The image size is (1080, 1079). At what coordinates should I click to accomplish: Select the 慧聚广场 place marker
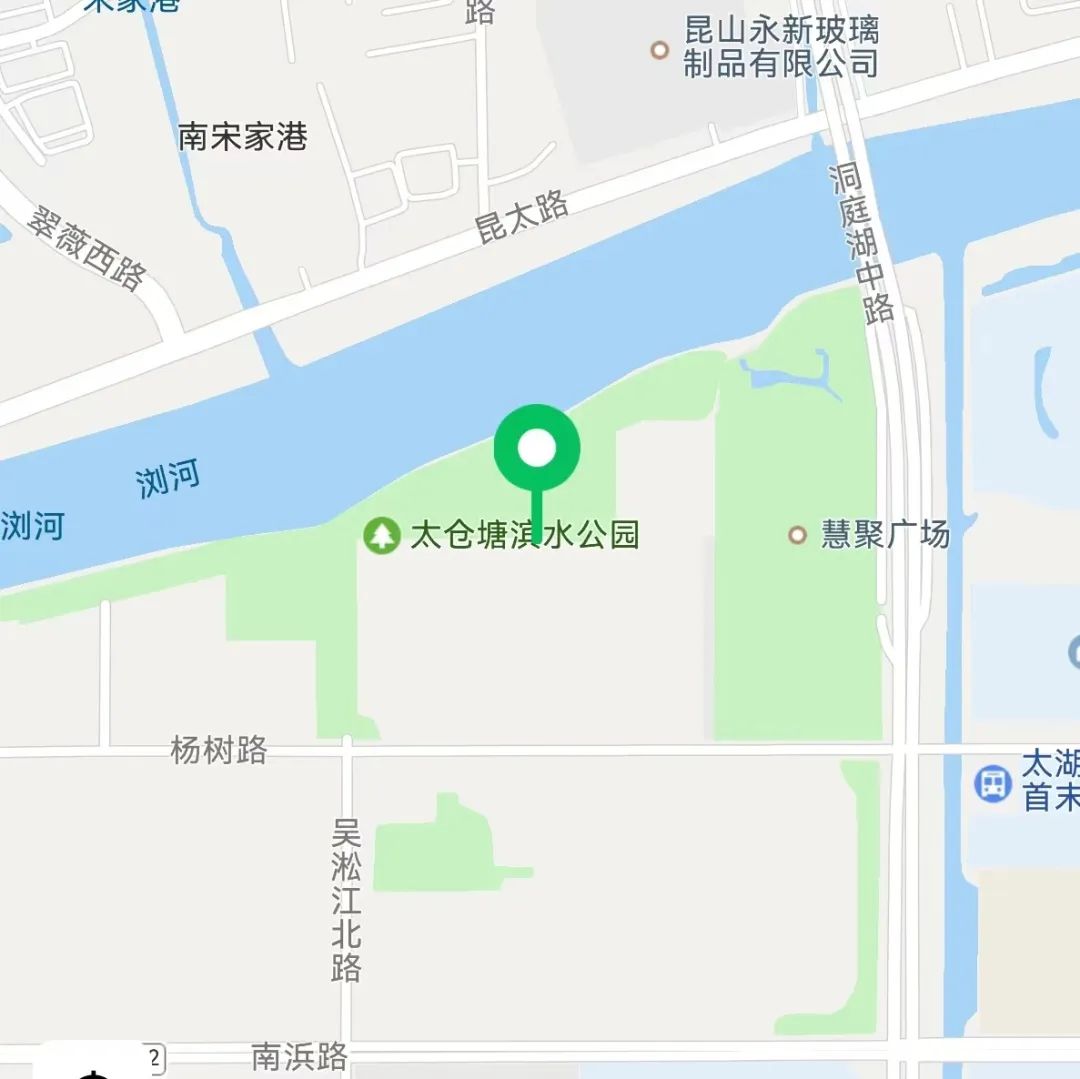797,535
